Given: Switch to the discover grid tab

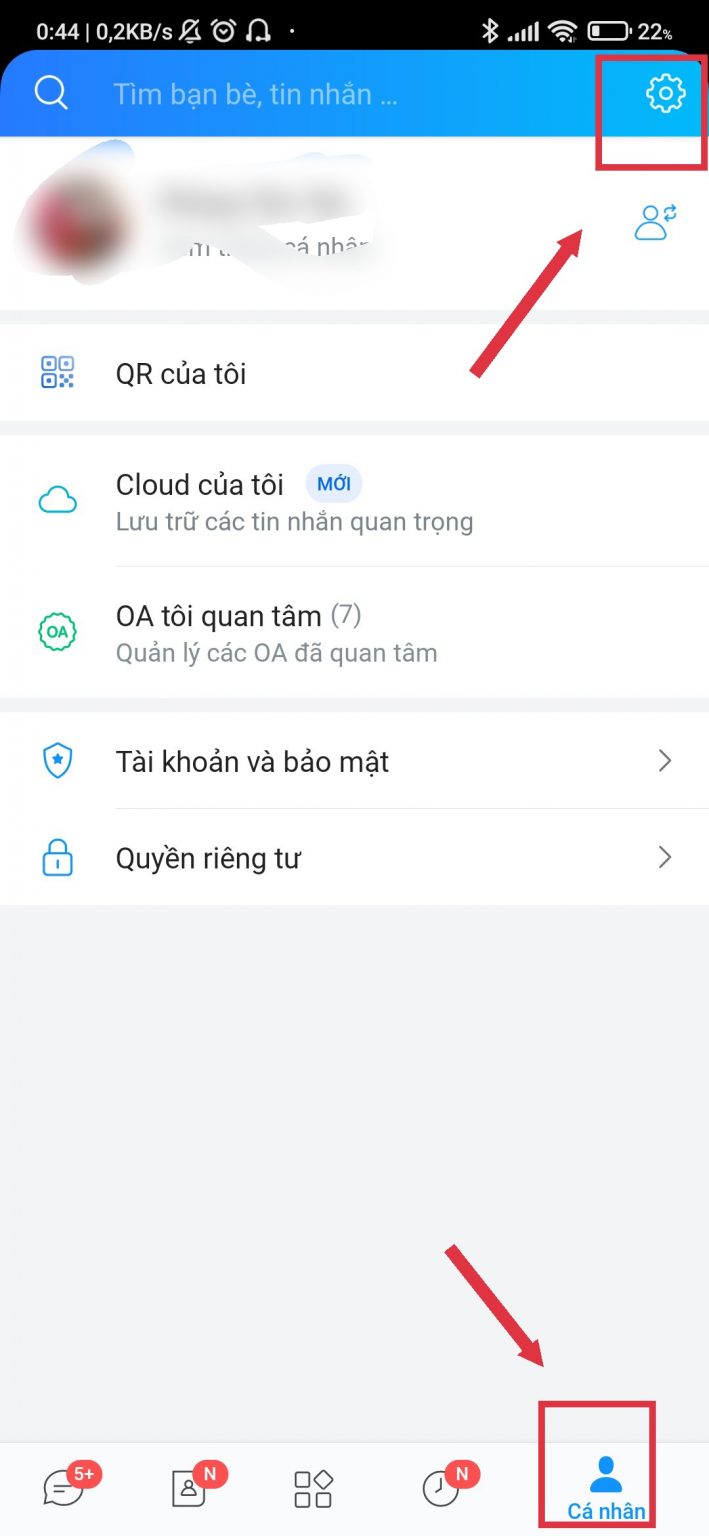Looking at the screenshot, I should pyautogui.click(x=313, y=1489).
